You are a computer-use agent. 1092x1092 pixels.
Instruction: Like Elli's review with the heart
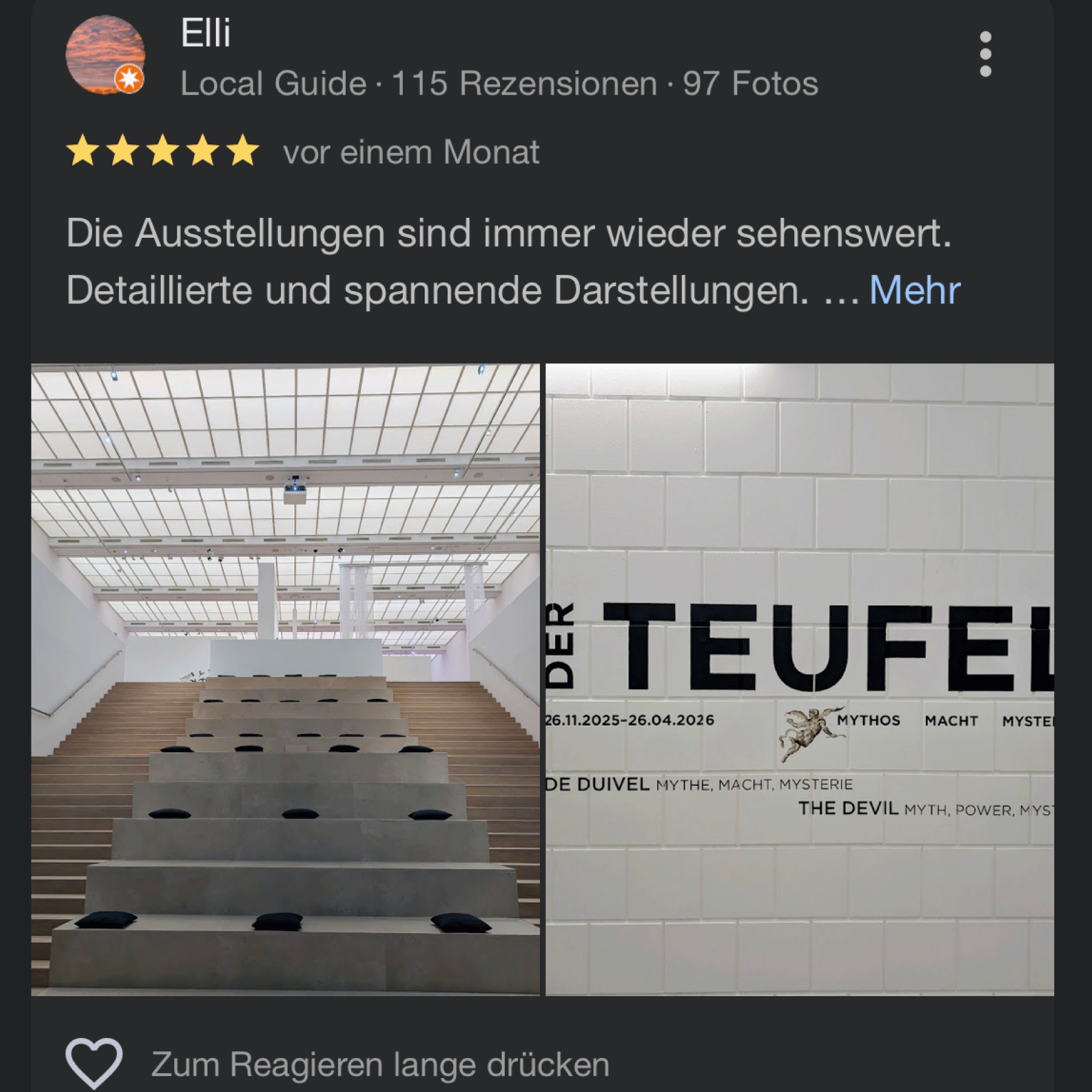point(93,1063)
